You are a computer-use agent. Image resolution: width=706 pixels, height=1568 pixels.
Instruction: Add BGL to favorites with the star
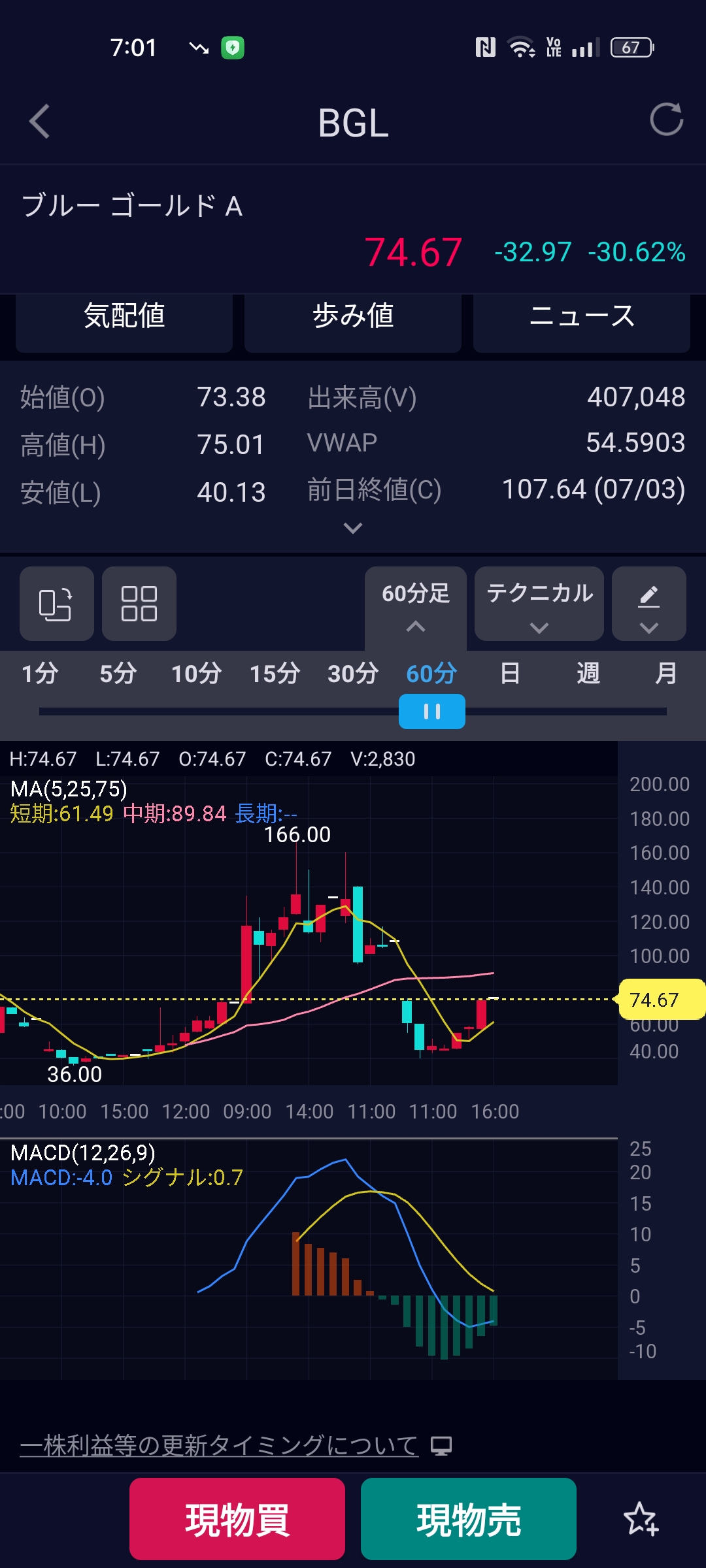point(641,1519)
